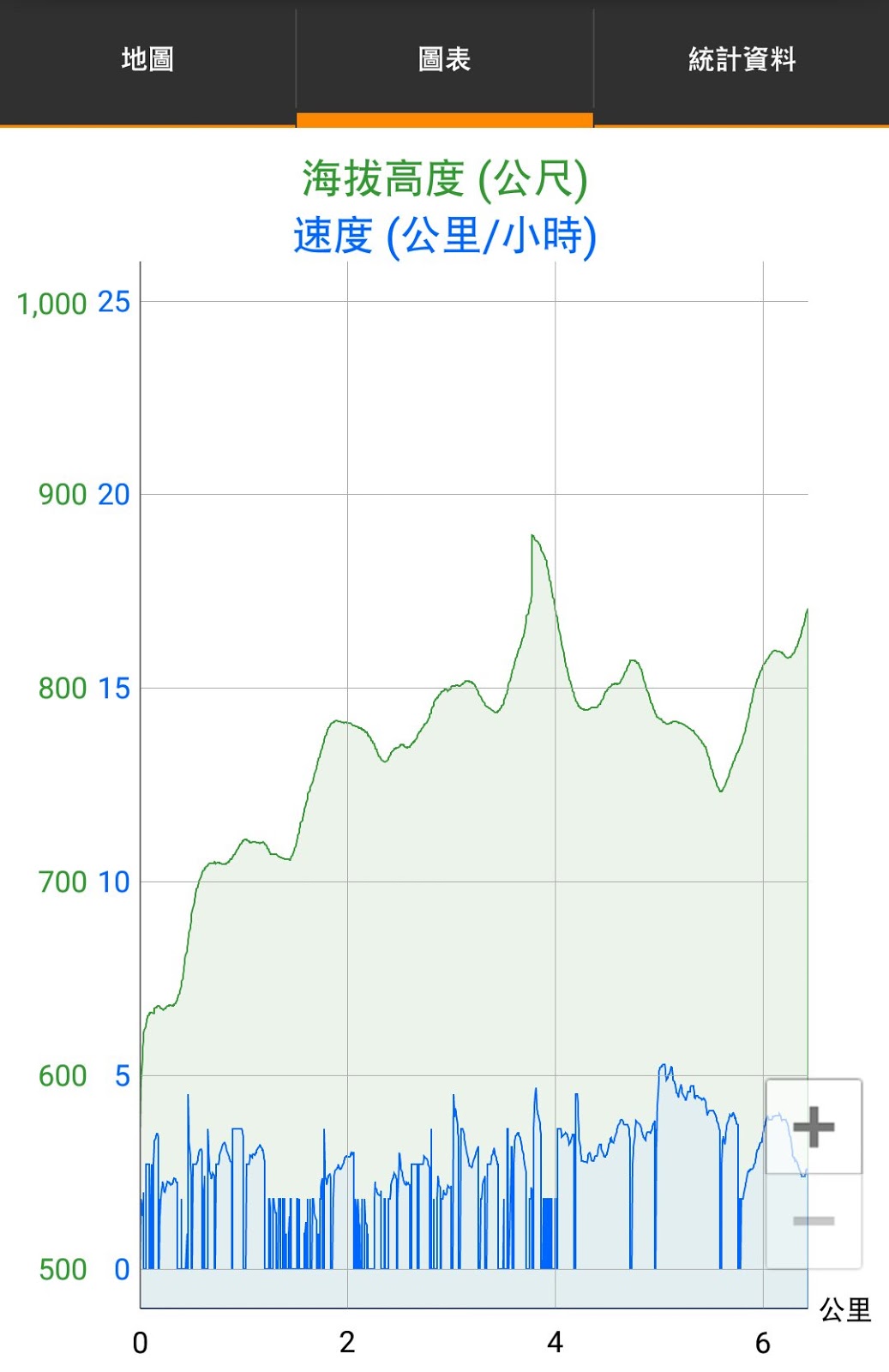
Task: Open the 統計資料 tab
Action: pos(742,60)
